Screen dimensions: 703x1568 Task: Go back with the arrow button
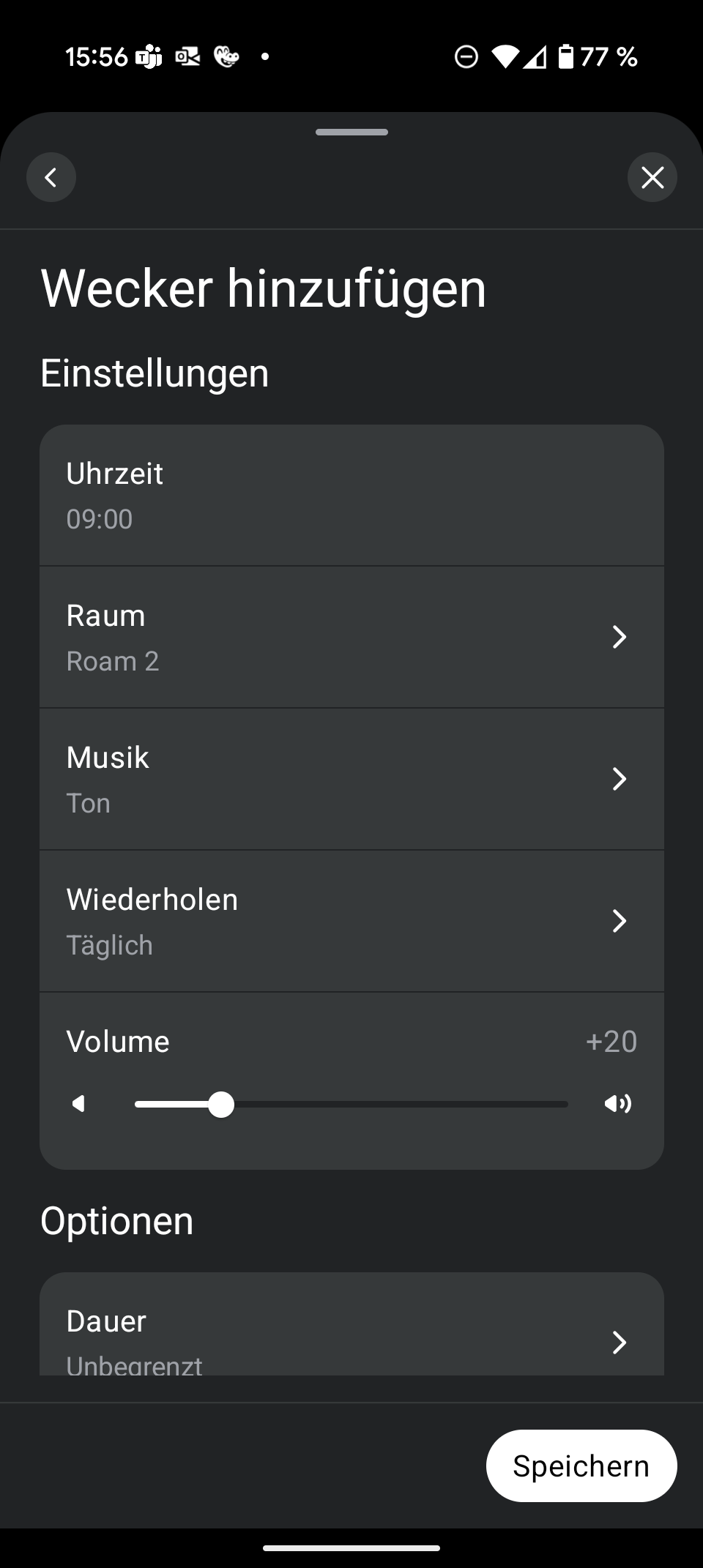coord(51,177)
